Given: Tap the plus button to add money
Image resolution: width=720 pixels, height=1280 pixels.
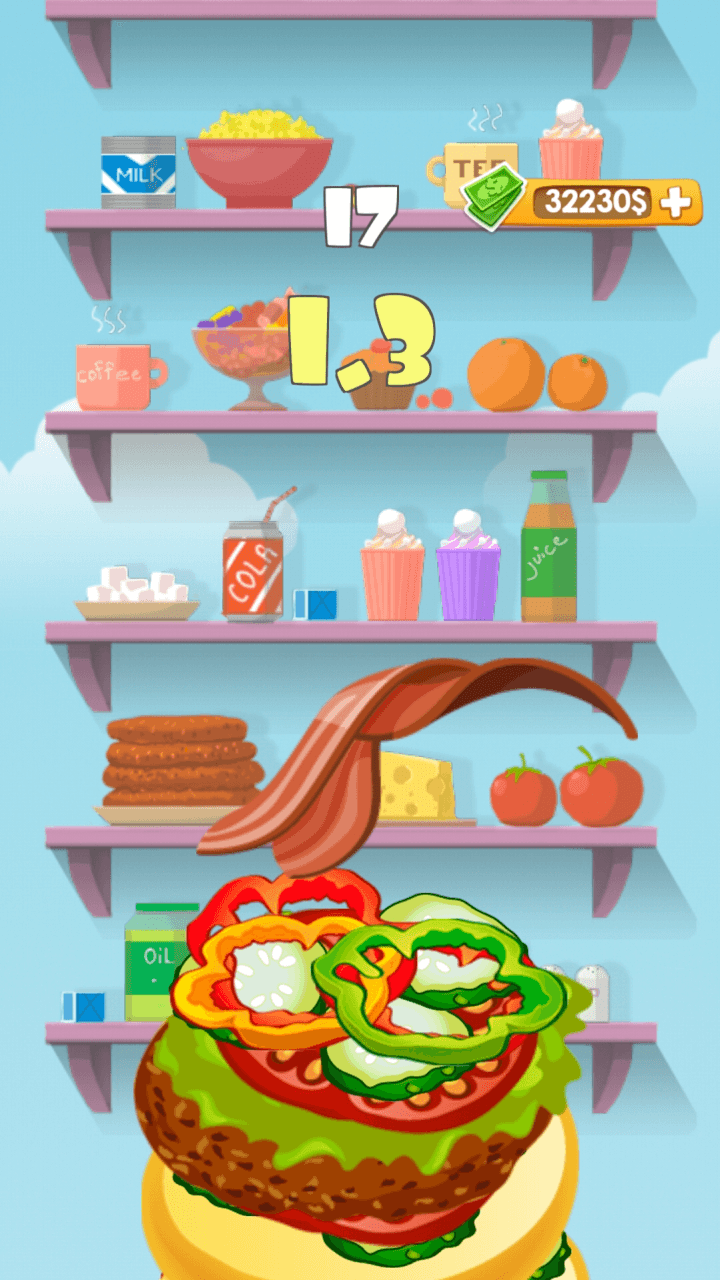Looking at the screenshot, I should pyautogui.click(x=677, y=203).
